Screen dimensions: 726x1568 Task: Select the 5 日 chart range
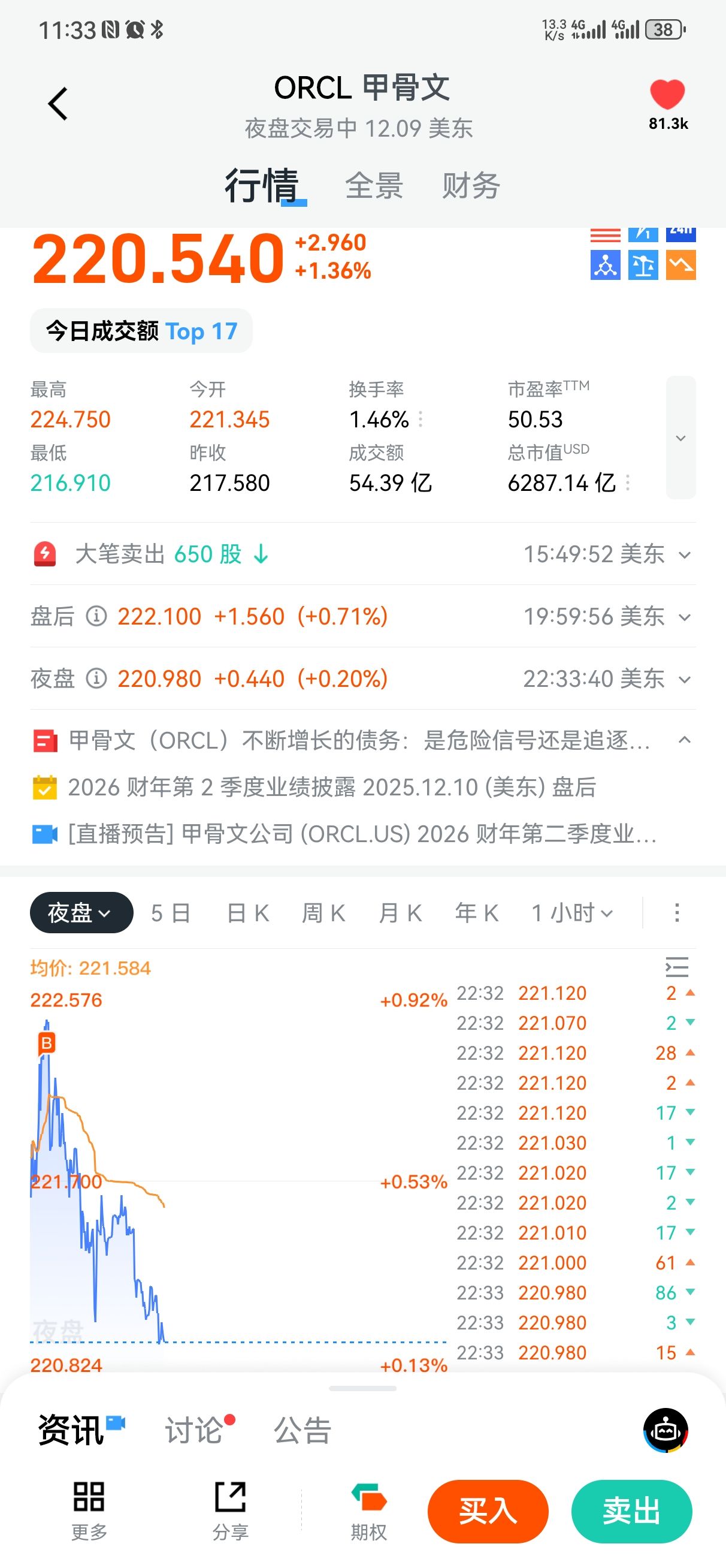point(171,913)
